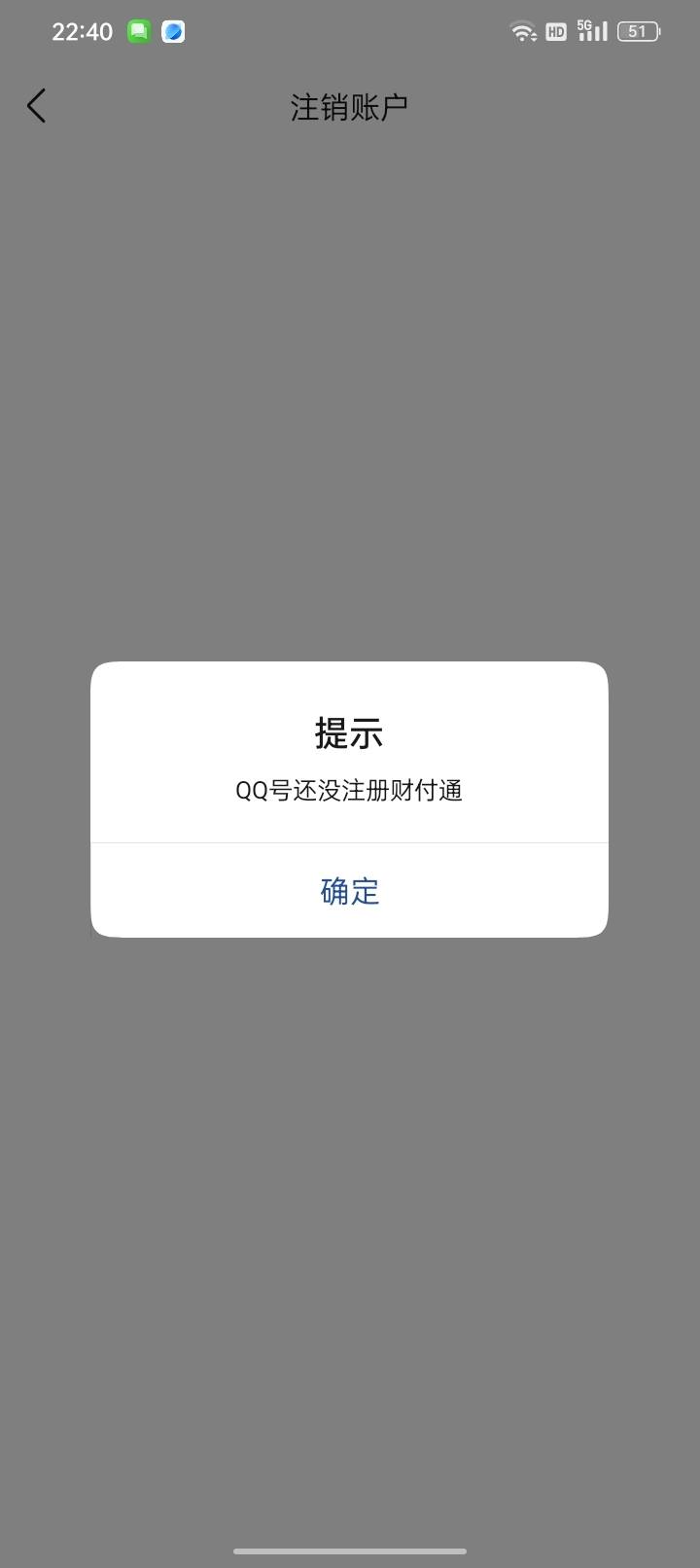This screenshot has height=1568, width=700.
Task: Tap the battery level indicator
Action: pyautogui.click(x=638, y=30)
